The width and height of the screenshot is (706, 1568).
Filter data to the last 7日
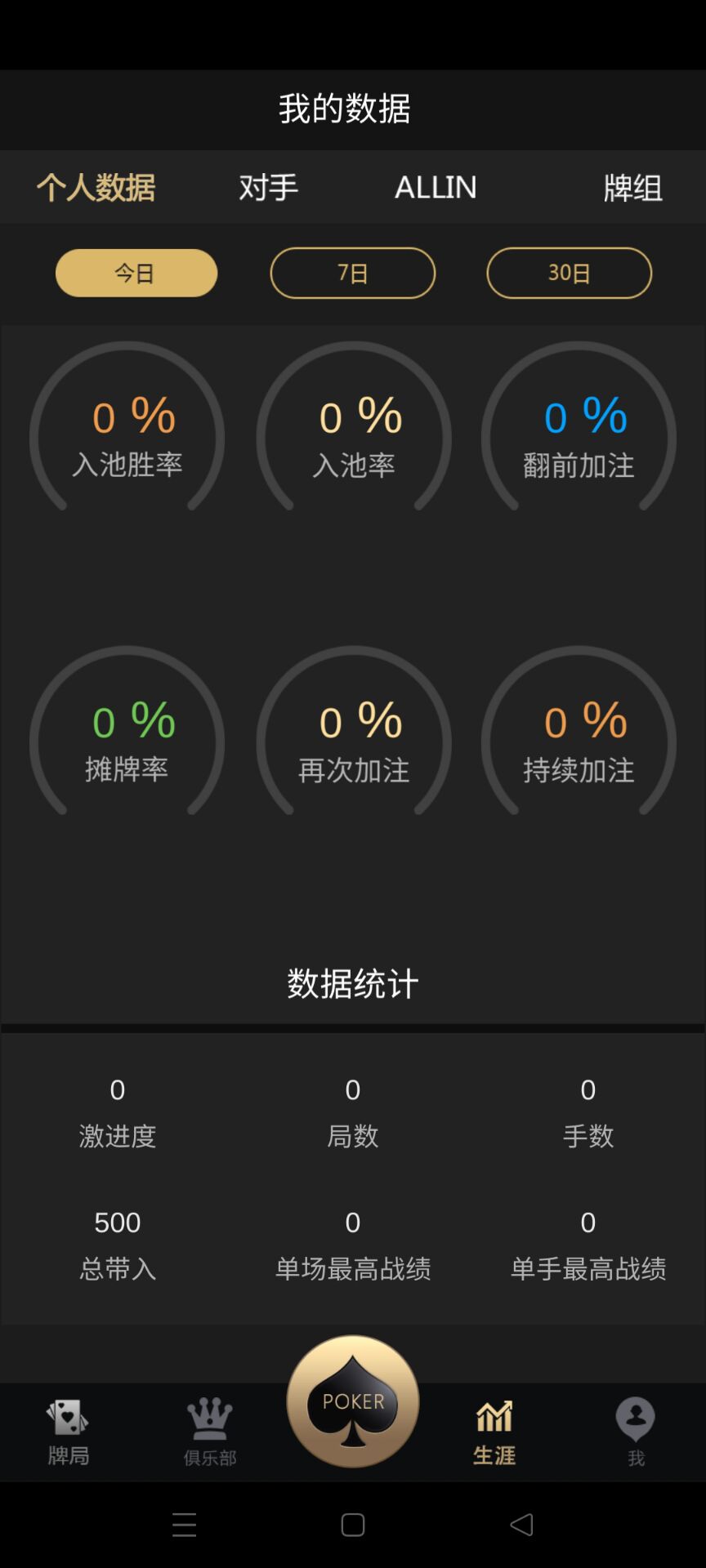tap(353, 273)
